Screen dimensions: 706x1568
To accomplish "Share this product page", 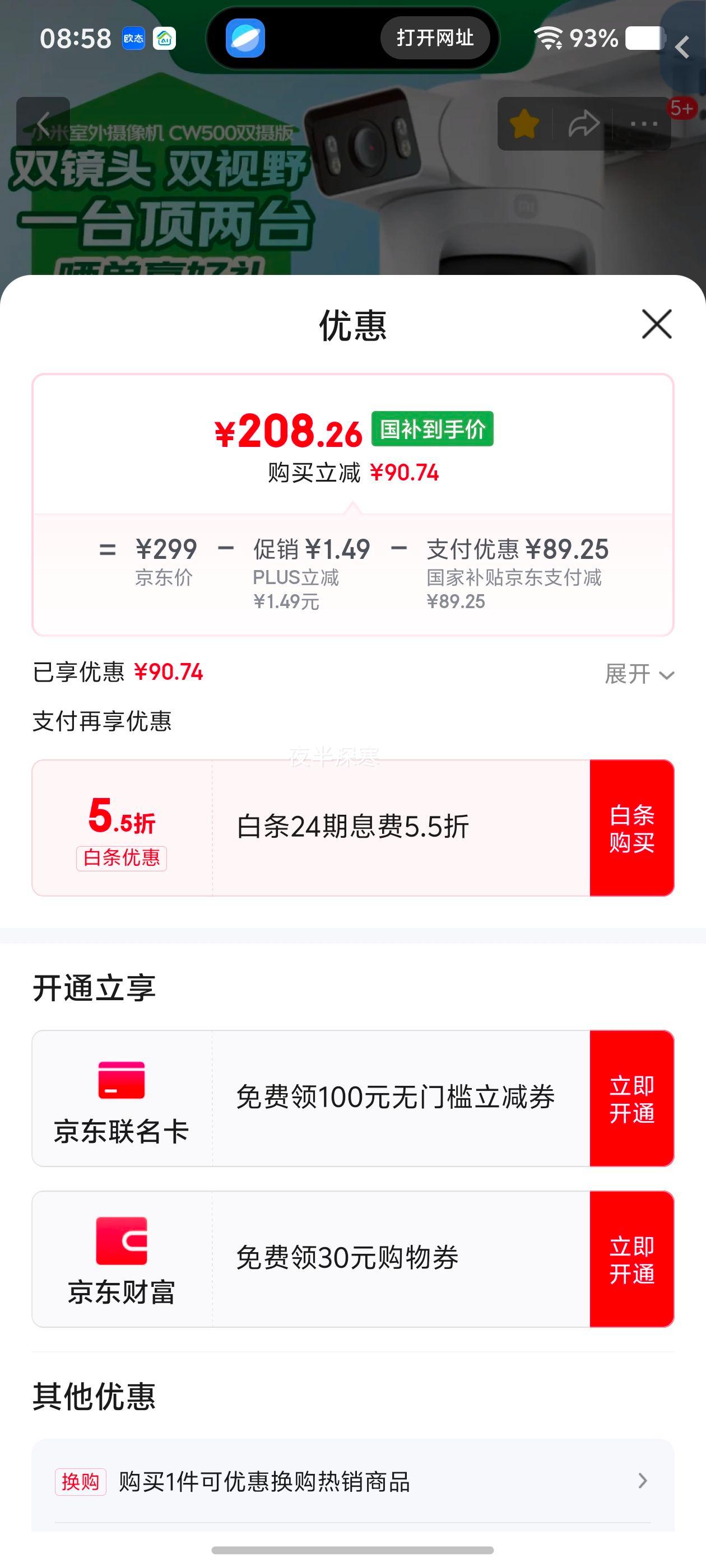I will click(x=583, y=124).
